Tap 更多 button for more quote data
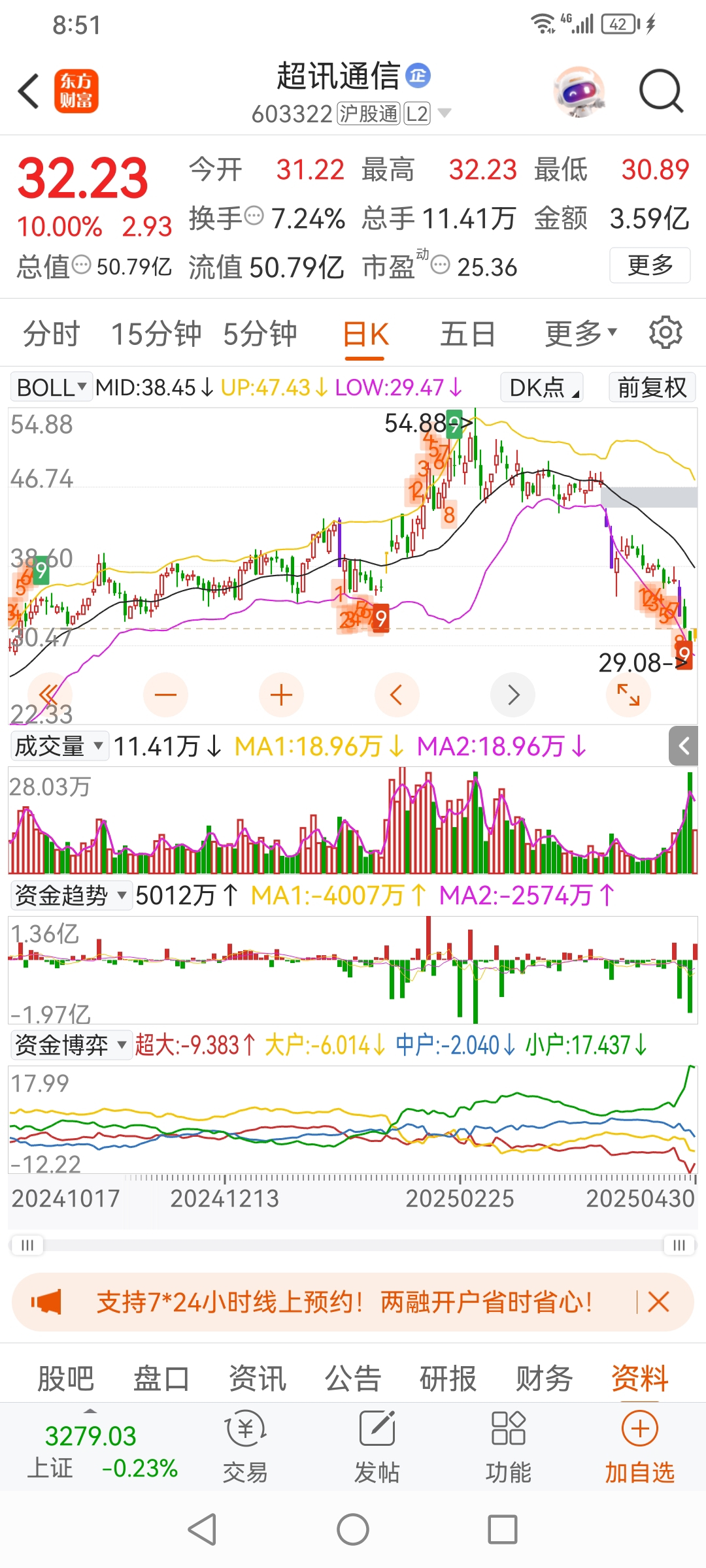Image resolution: width=706 pixels, height=1568 pixels. coord(650,265)
